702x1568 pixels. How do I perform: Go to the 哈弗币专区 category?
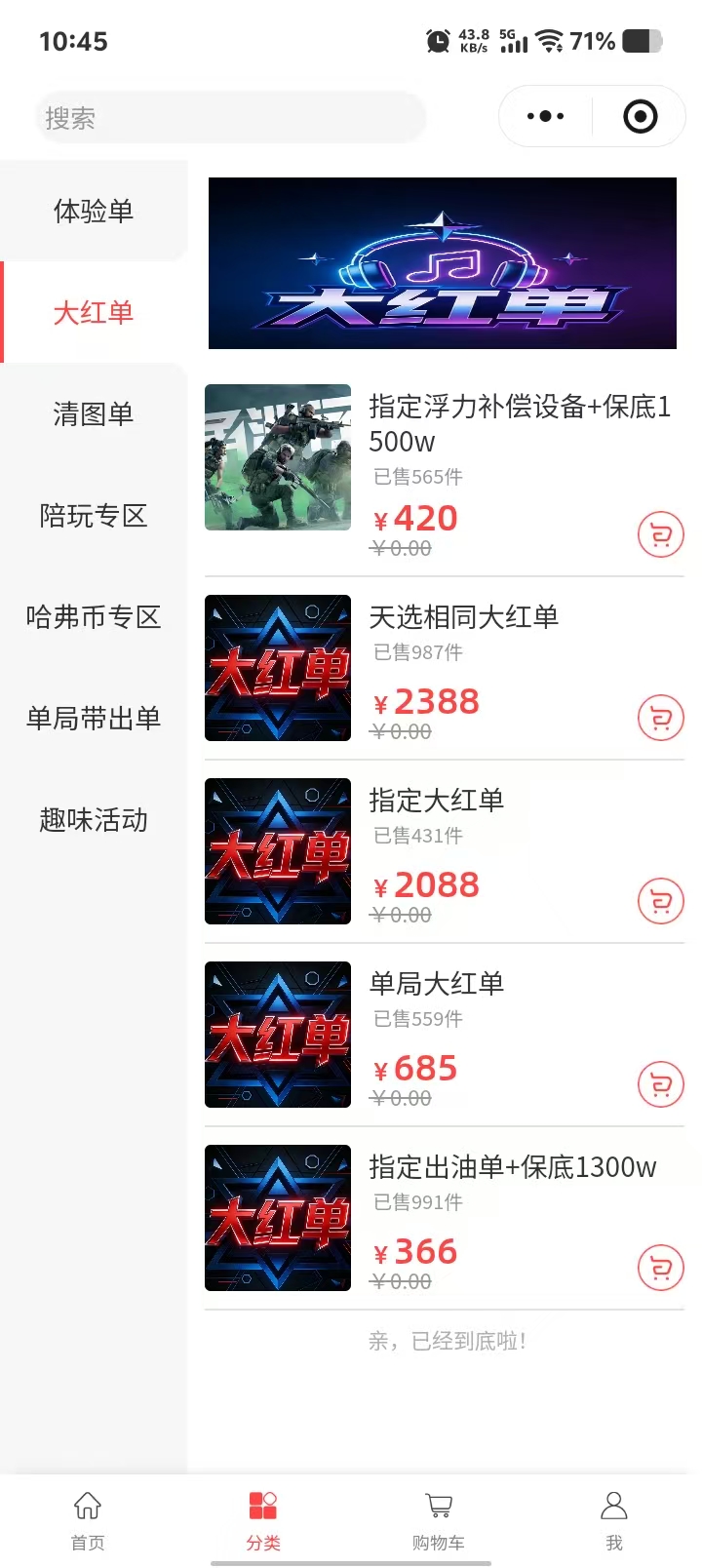94,616
